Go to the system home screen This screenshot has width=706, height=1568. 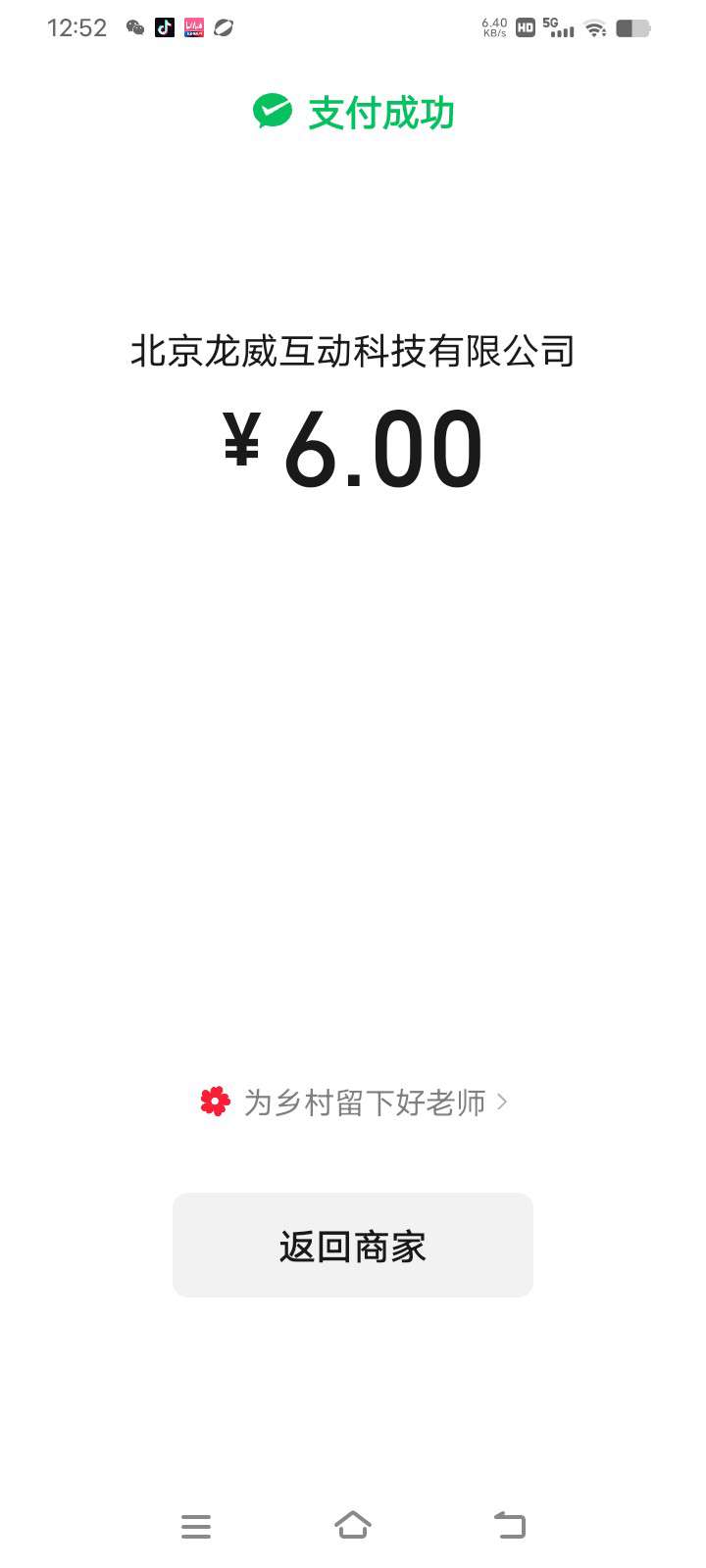coord(353,1525)
